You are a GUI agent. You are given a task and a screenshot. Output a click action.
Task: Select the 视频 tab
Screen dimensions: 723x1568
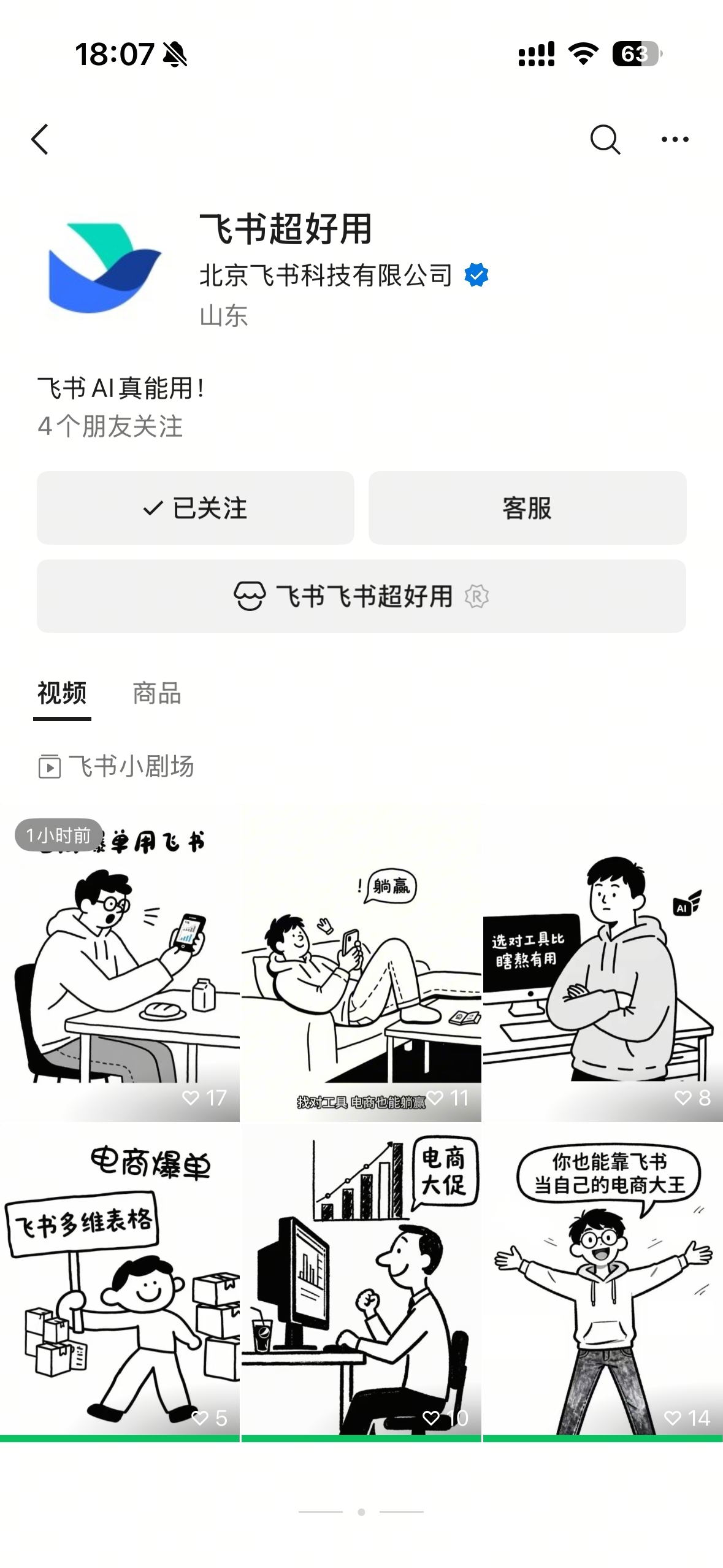click(x=62, y=694)
